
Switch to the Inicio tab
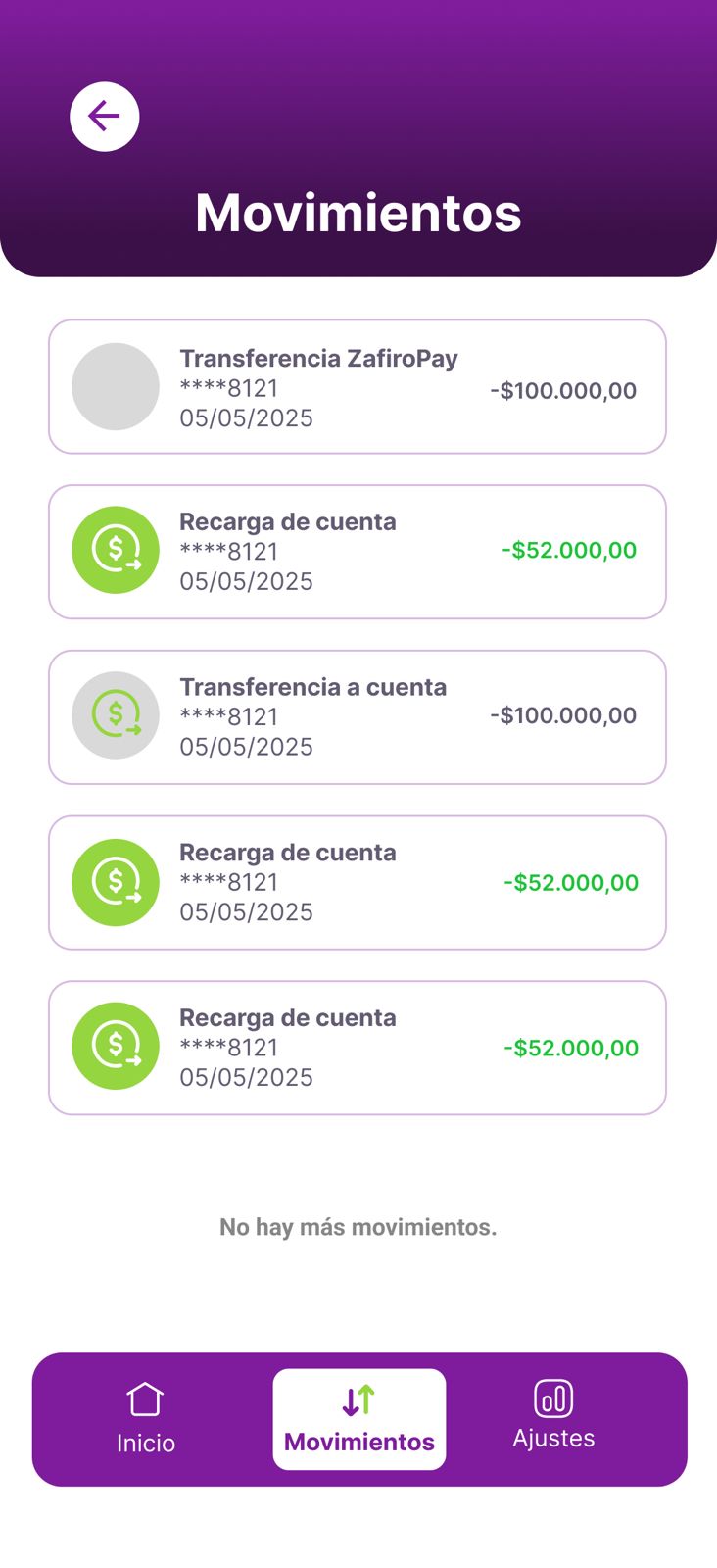tap(145, 1419)
